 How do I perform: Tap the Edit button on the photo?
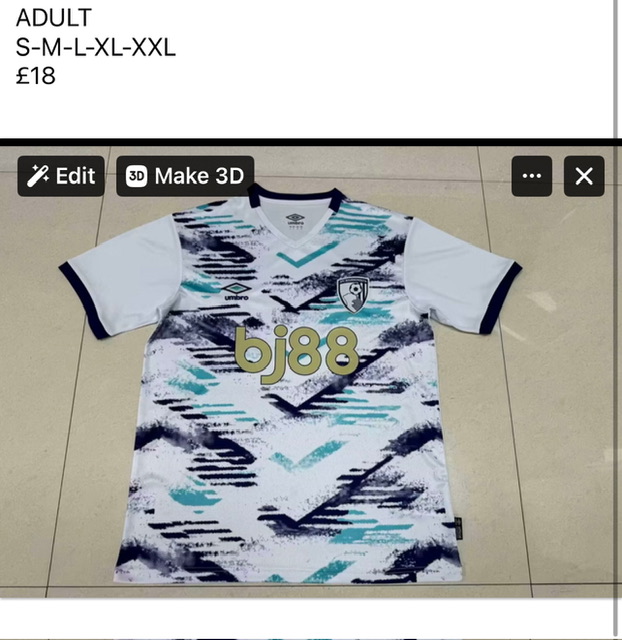click(x=61, y=176)
